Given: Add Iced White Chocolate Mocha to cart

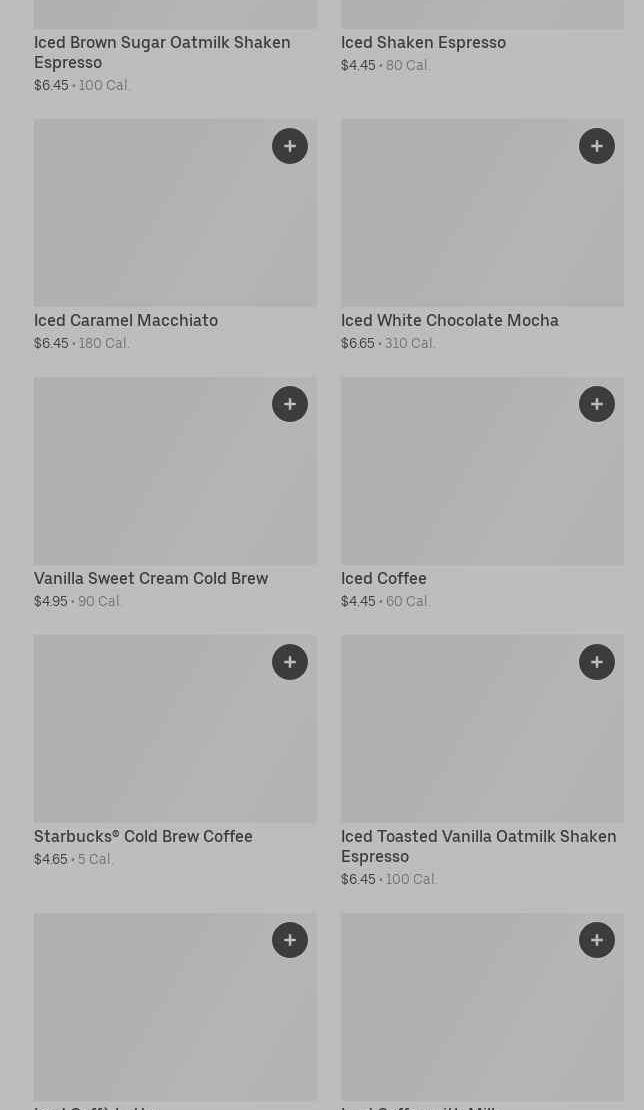Looking at the screenshot, I should pyautogui.click(x=597, y=146).
